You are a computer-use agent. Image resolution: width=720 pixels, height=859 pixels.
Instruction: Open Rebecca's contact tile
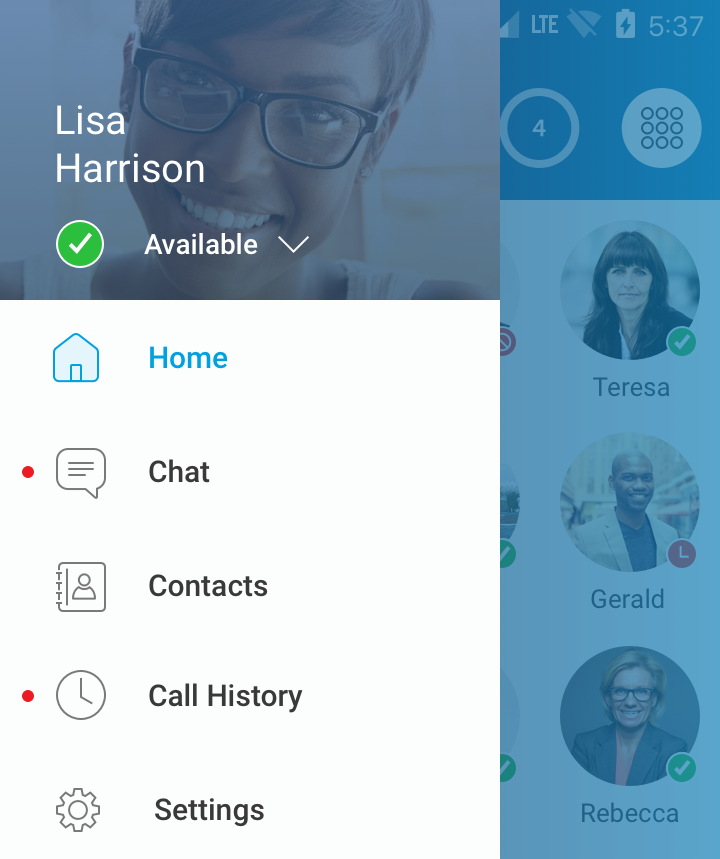point(629,716)
